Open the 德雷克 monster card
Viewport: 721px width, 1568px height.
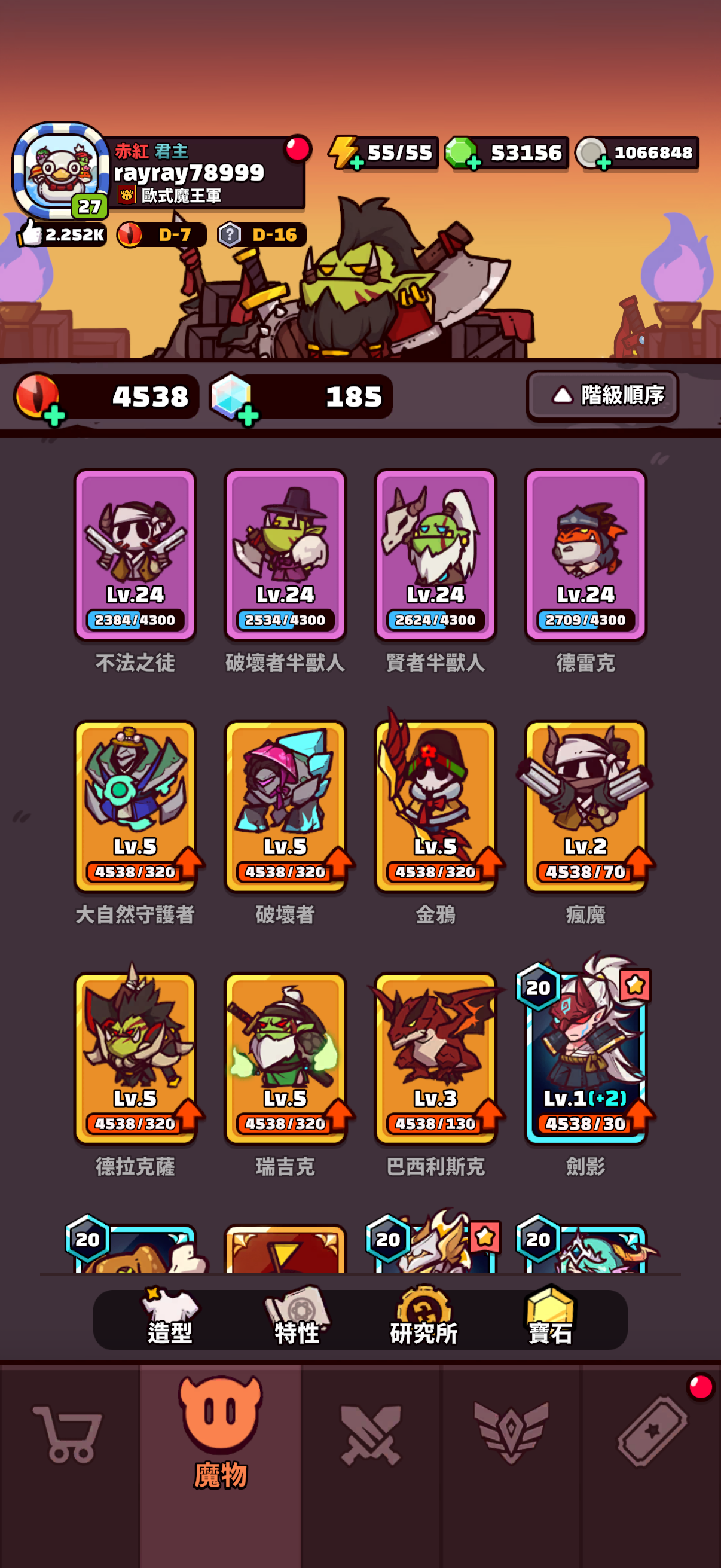(x=586, y=554)
